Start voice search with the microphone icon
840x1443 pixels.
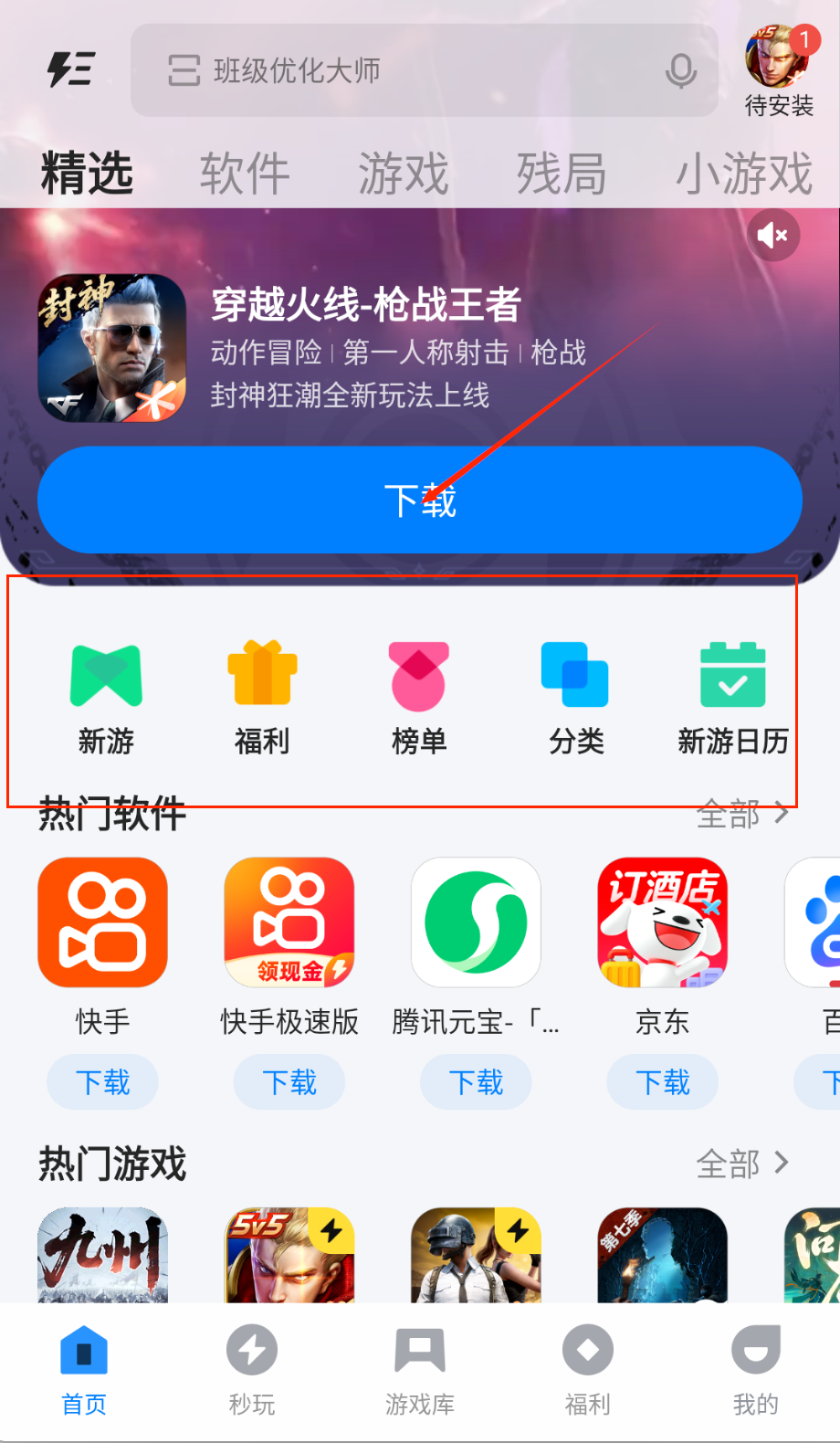[x=680, y=71]
